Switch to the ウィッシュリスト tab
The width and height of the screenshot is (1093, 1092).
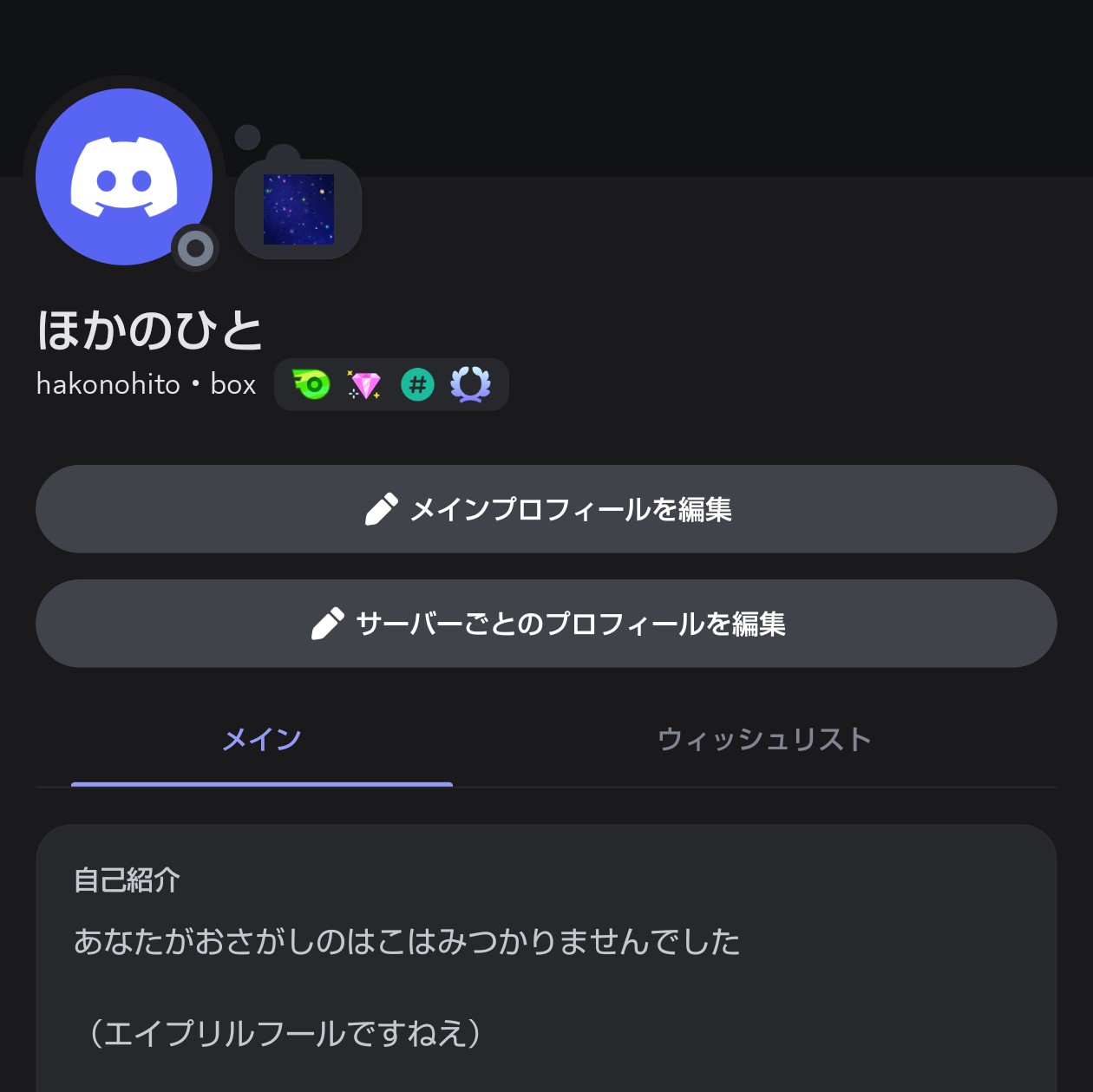(x=764, y=740)
